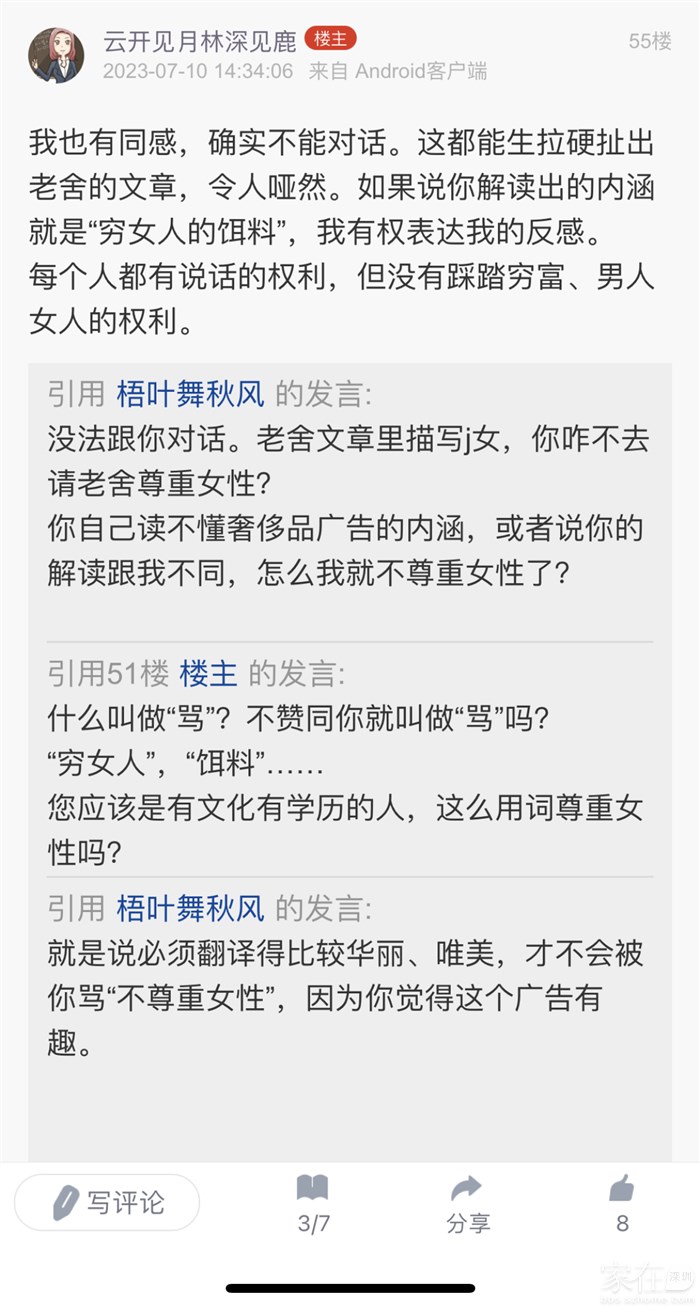Viewport: 700px width, 1307px height.
Task: Share this thread via 分享
Action: tap(467, 1203)
